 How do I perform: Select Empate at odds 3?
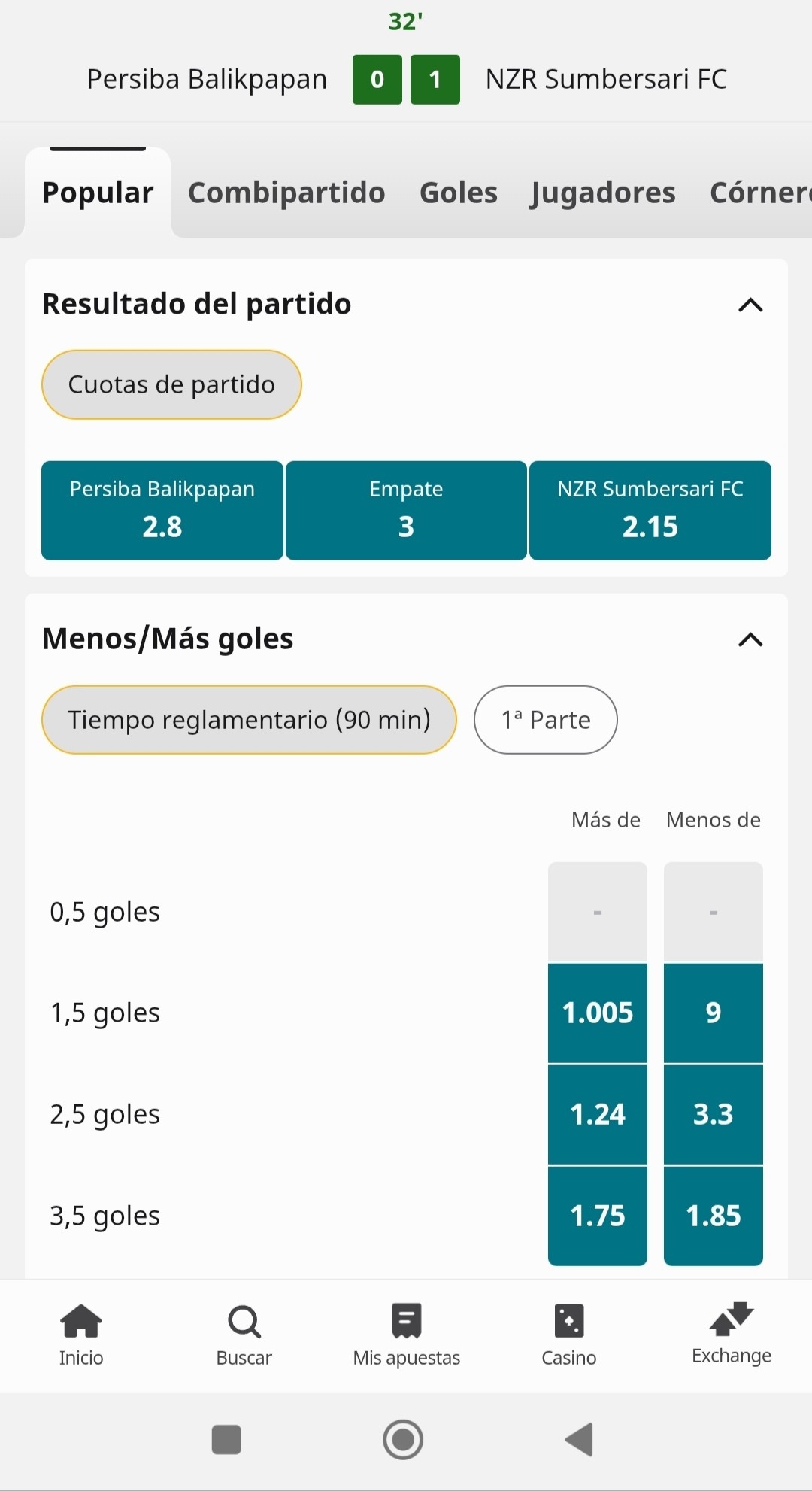click(x=406, y=511)
